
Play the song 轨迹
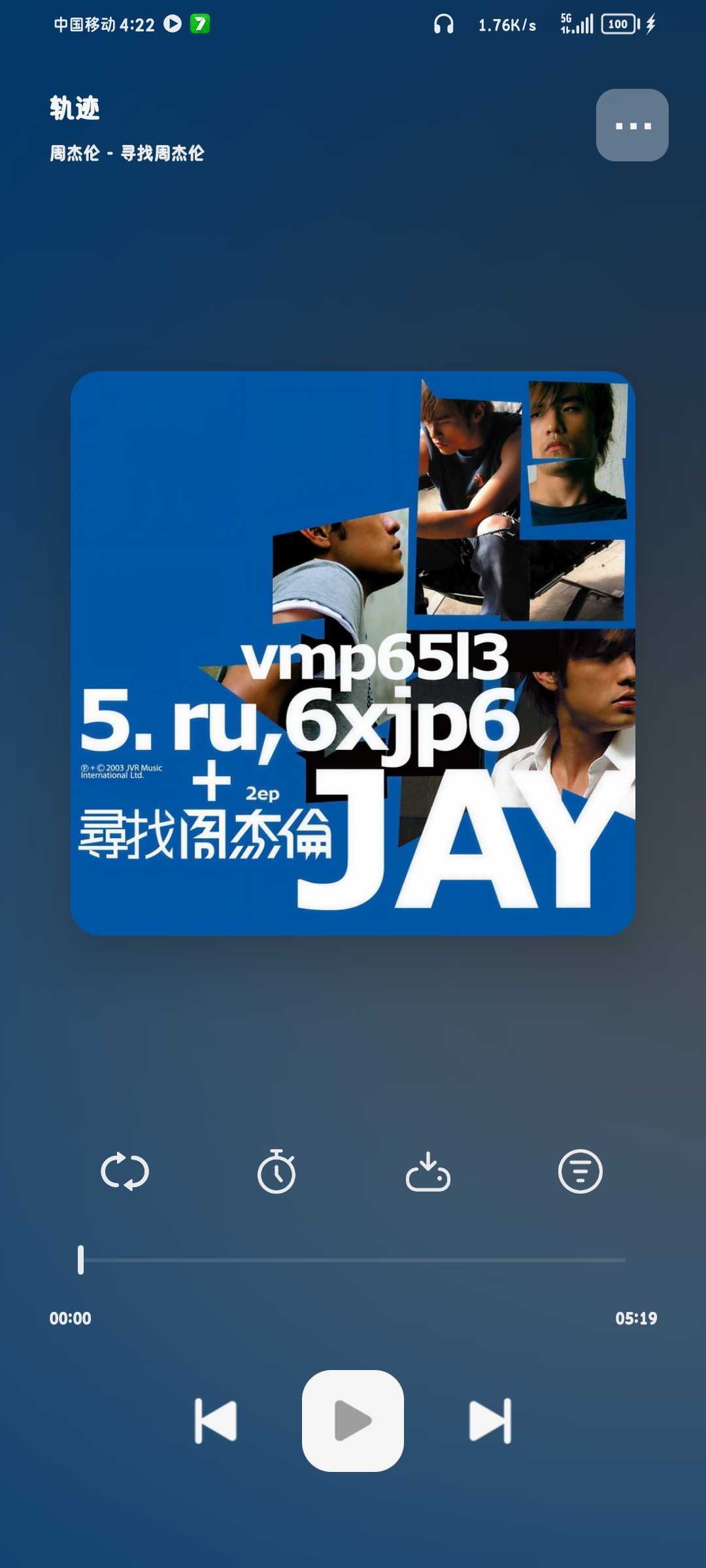[x=353, y=1421]
